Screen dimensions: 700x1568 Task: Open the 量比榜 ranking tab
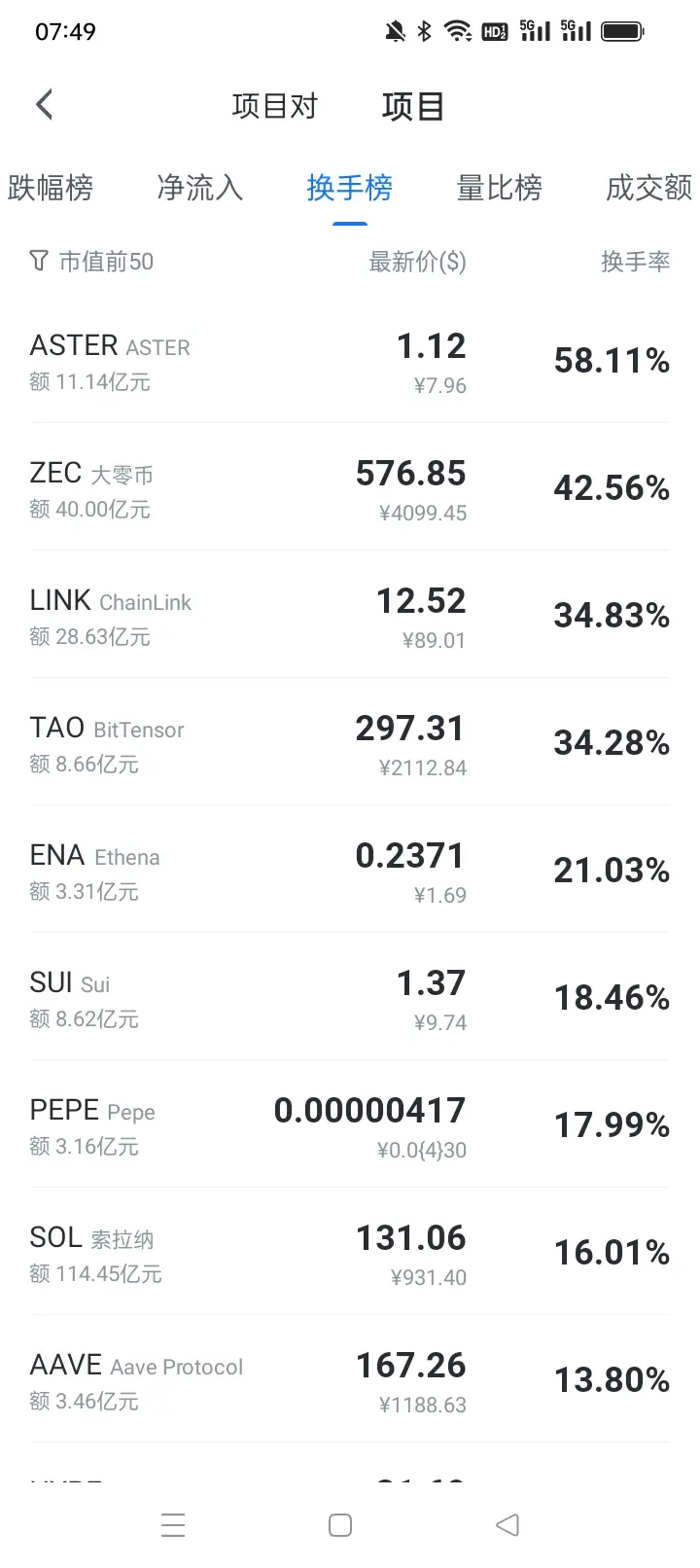(499, 188)
